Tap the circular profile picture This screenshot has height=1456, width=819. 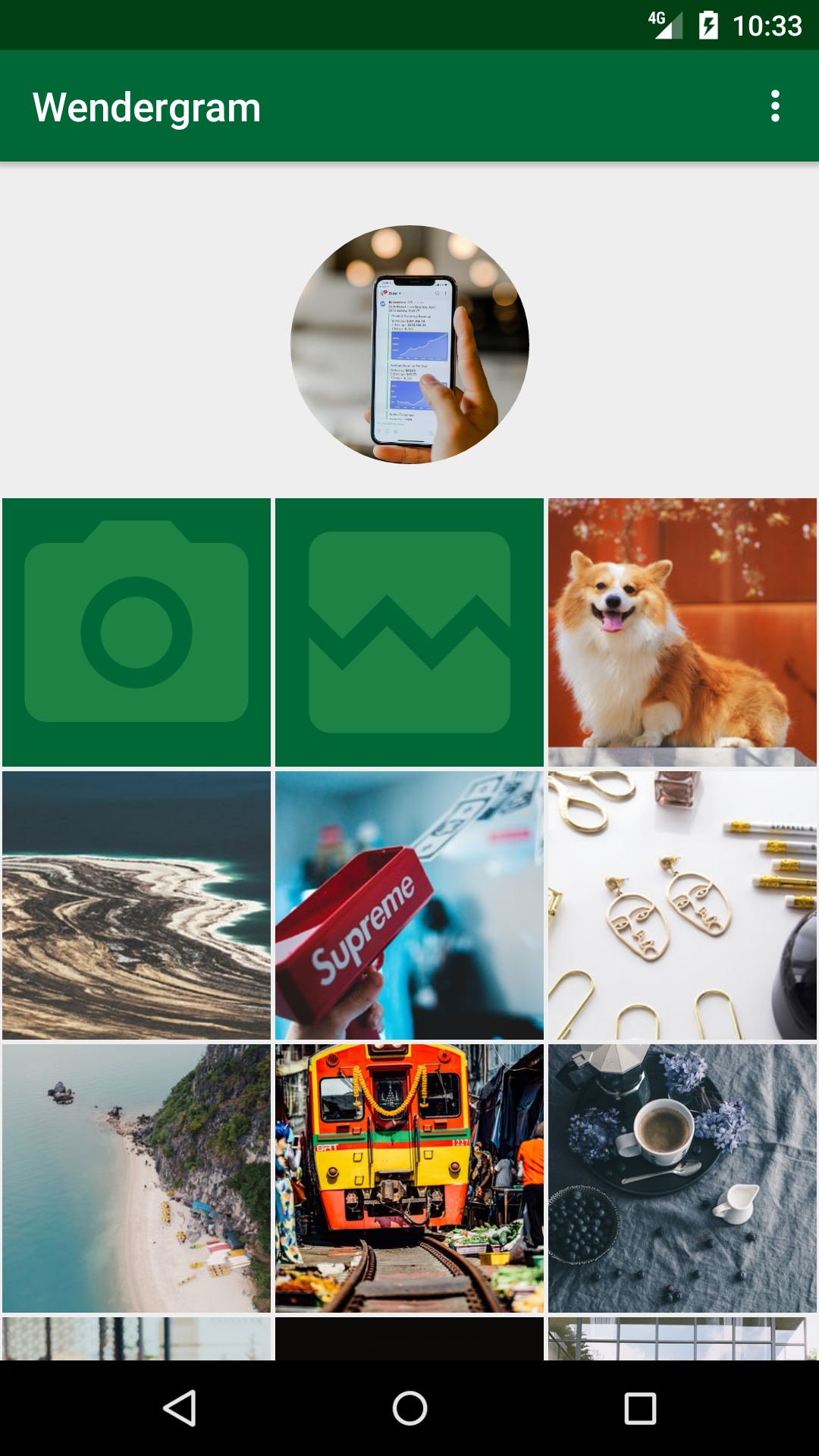[409, 344]
